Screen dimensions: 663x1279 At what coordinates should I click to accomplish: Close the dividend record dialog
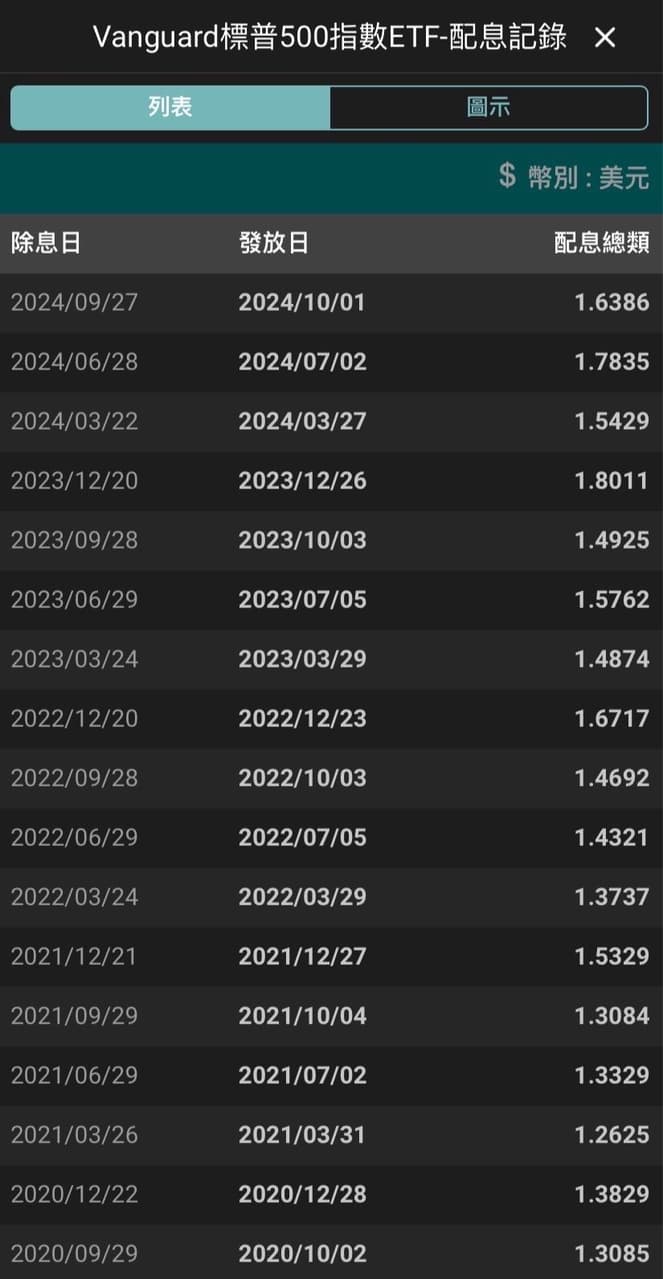click(x=605, y=38)
